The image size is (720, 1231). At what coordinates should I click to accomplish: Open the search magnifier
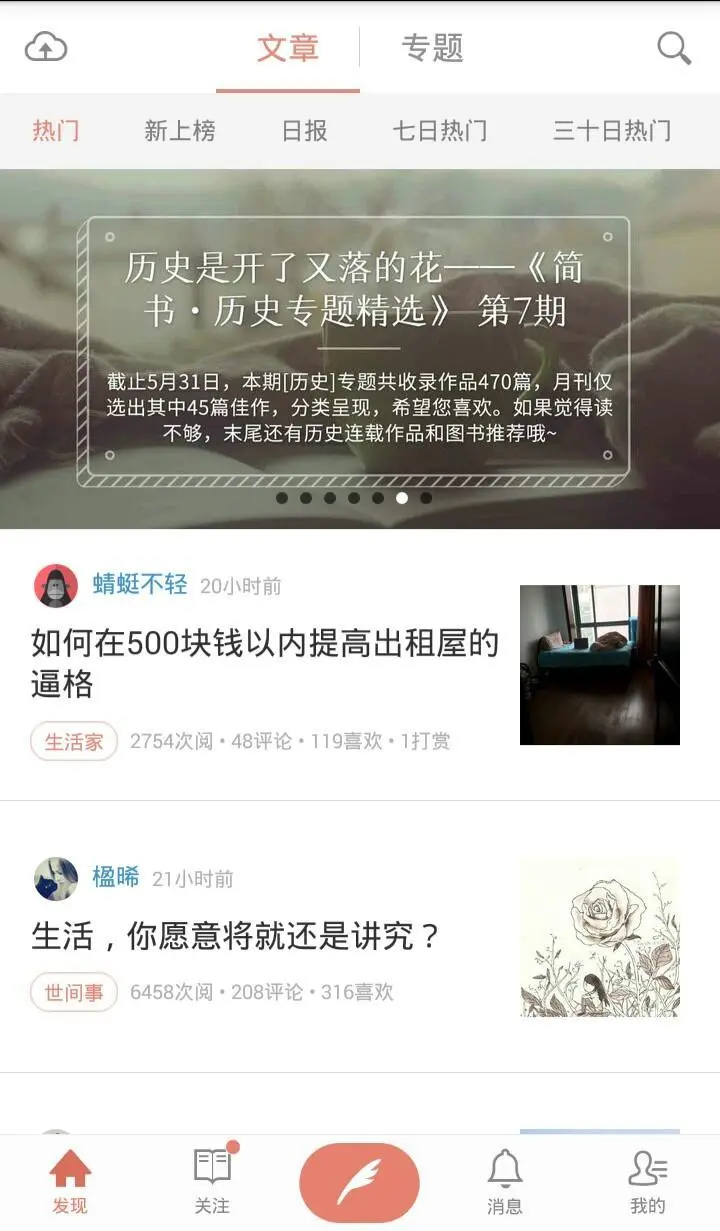click(673, 48)
